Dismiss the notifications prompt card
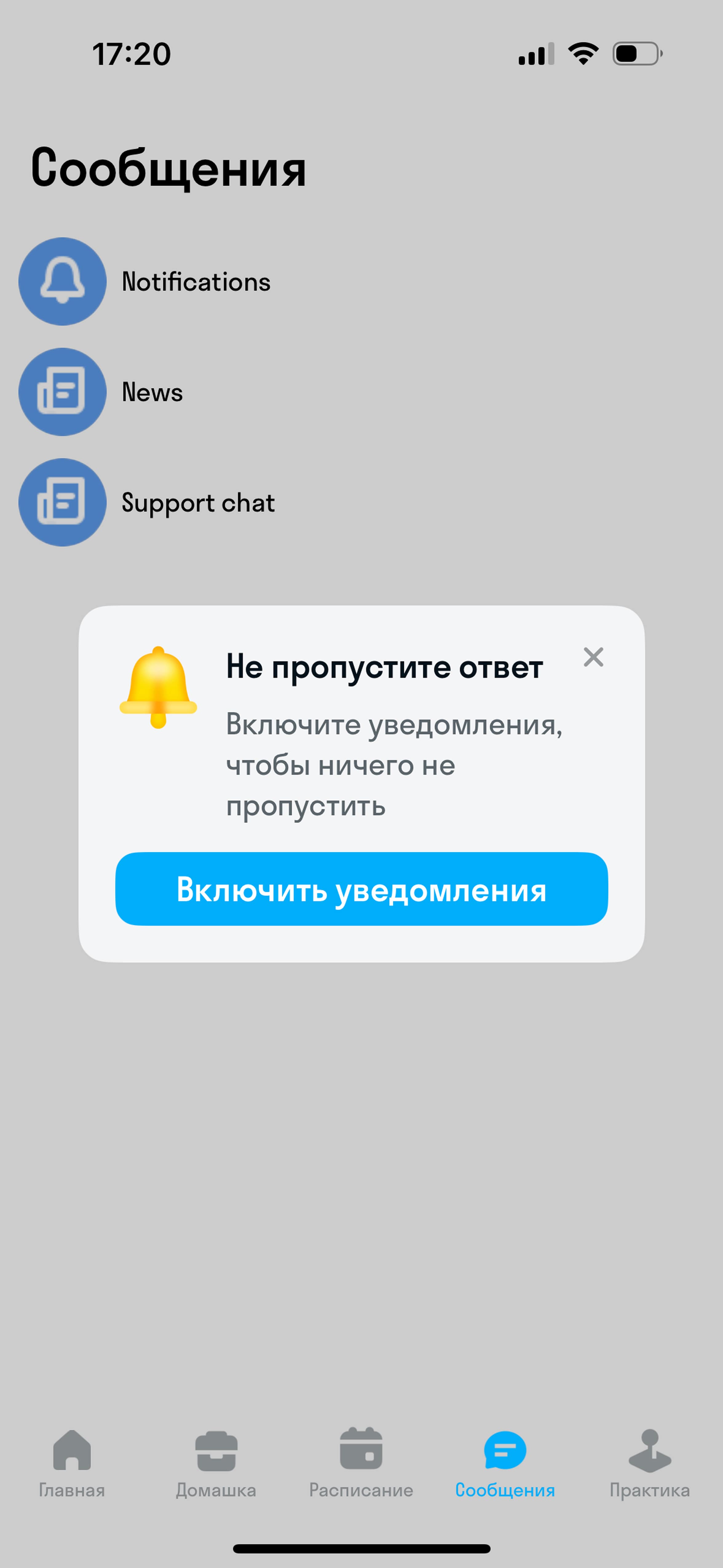This screenshot has height=1568, width=723. pyautogui.click(x=593, y=657)
